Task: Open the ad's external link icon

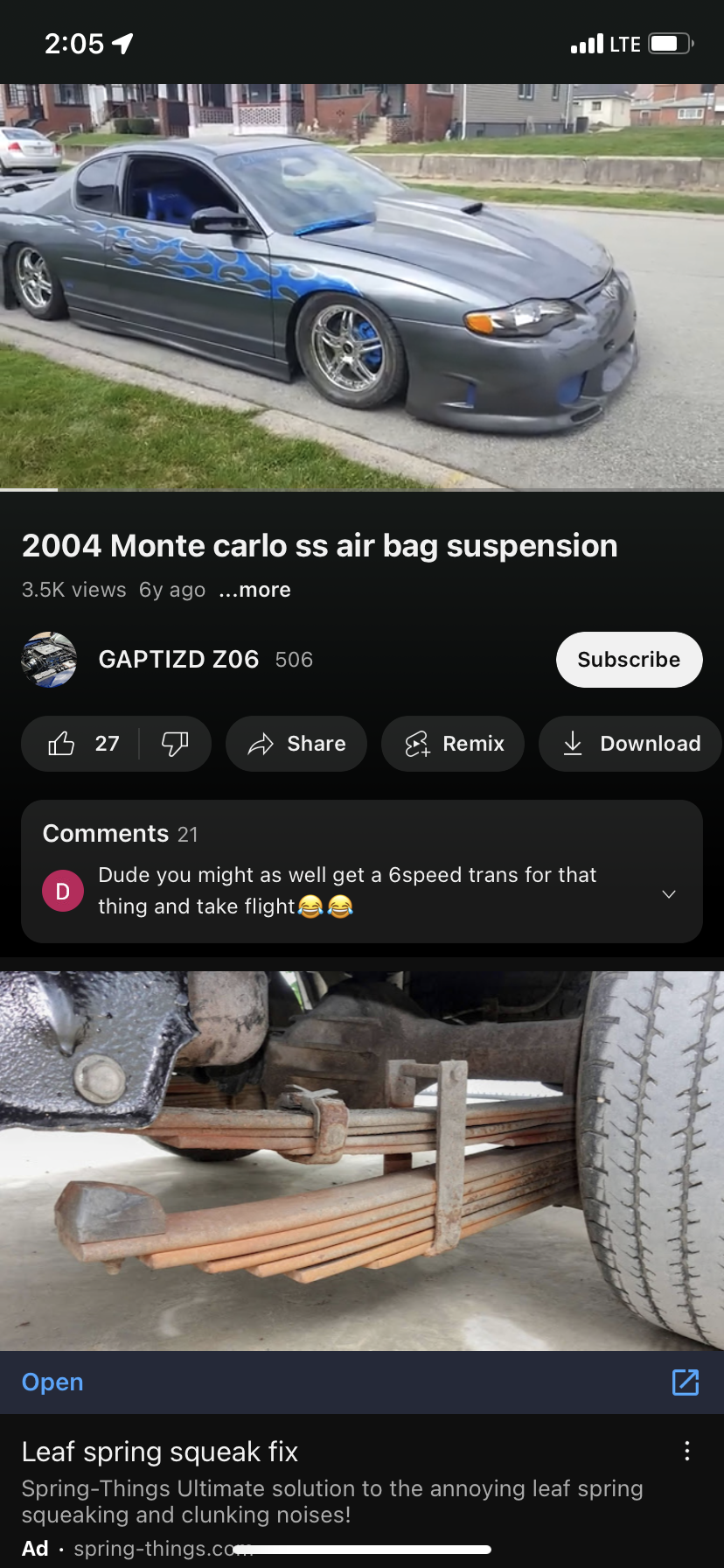Action: (685, 1382)
